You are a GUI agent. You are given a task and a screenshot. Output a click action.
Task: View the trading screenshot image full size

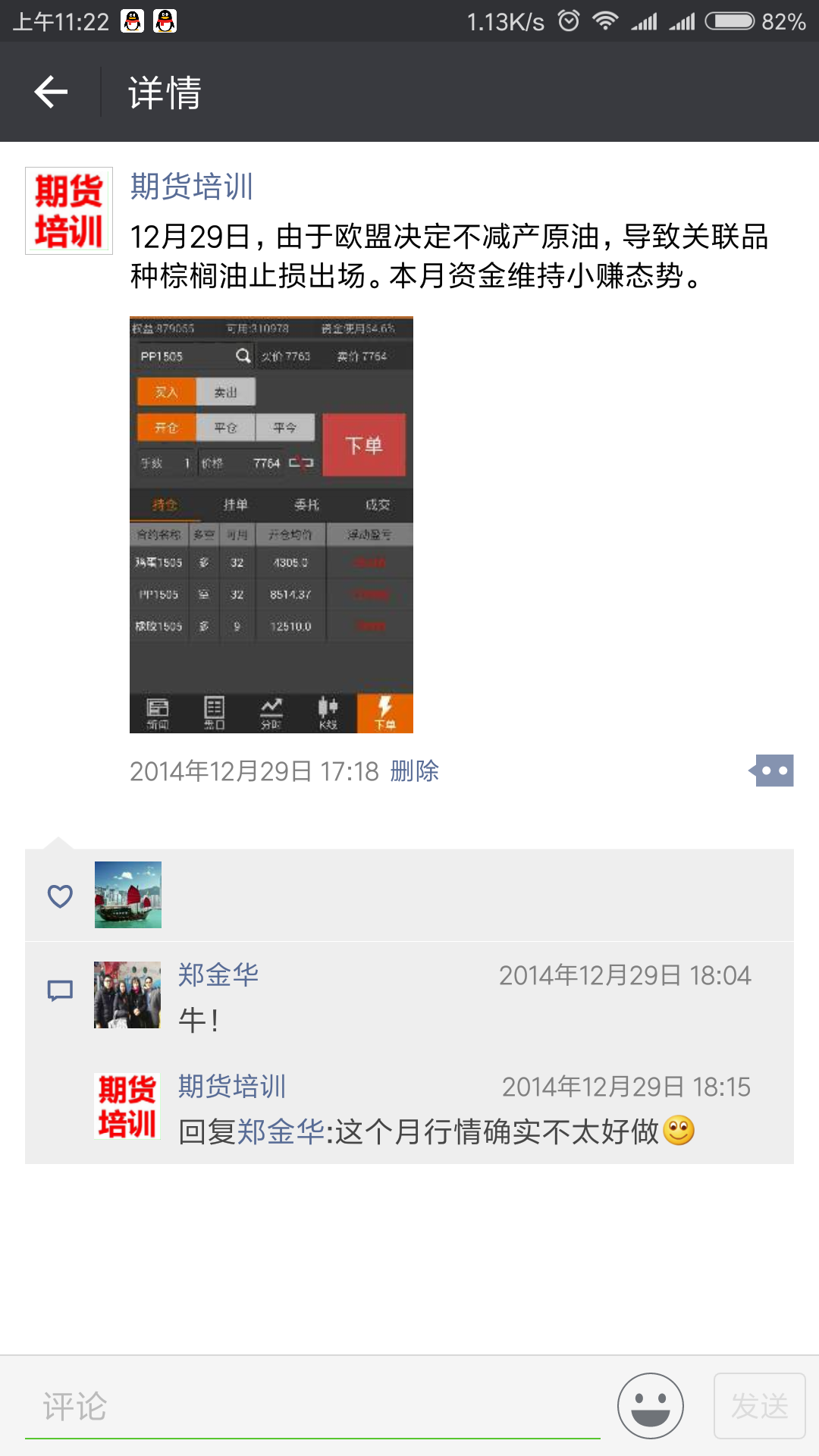pyautogui.click(x=271, y=525)
